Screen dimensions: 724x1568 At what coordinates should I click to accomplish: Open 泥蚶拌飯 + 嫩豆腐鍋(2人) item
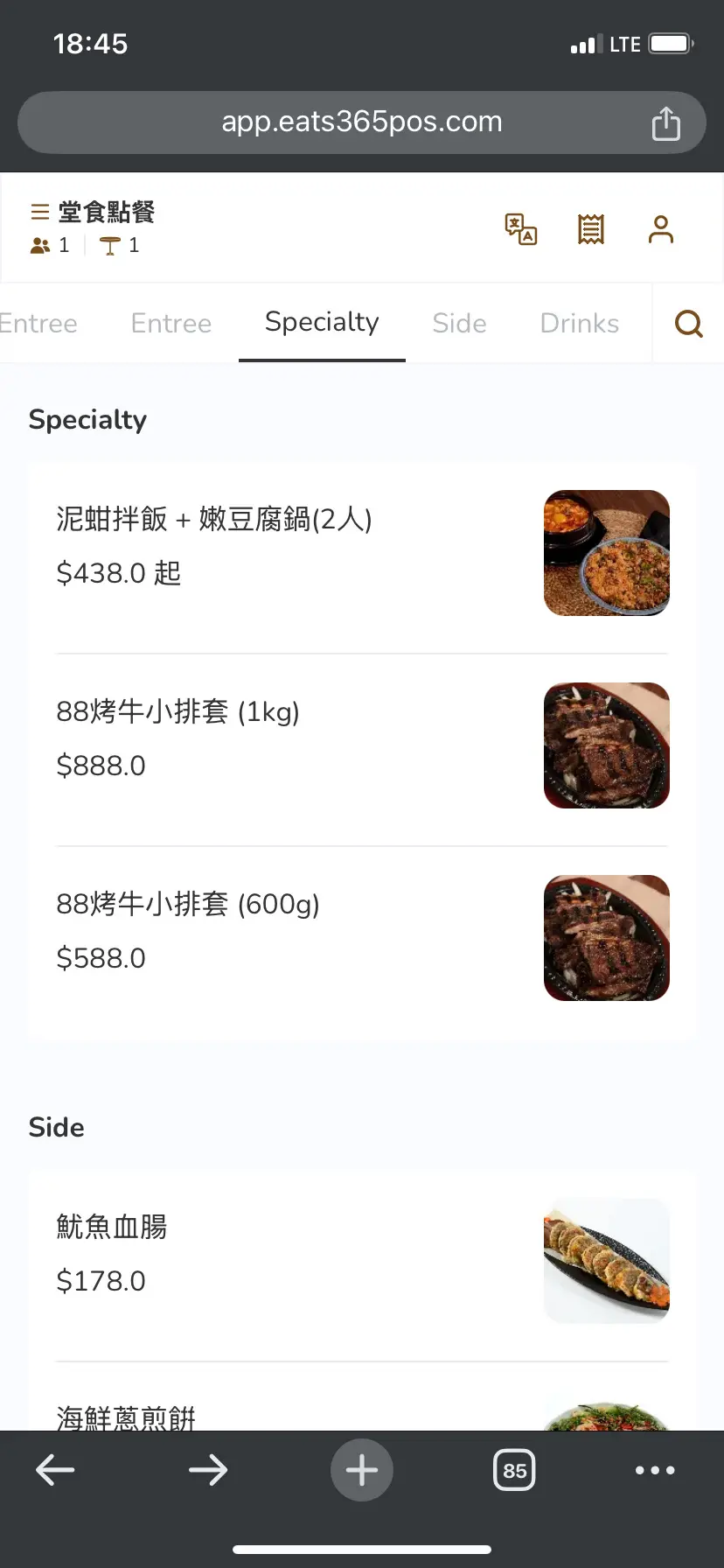[x=362, y=553]
